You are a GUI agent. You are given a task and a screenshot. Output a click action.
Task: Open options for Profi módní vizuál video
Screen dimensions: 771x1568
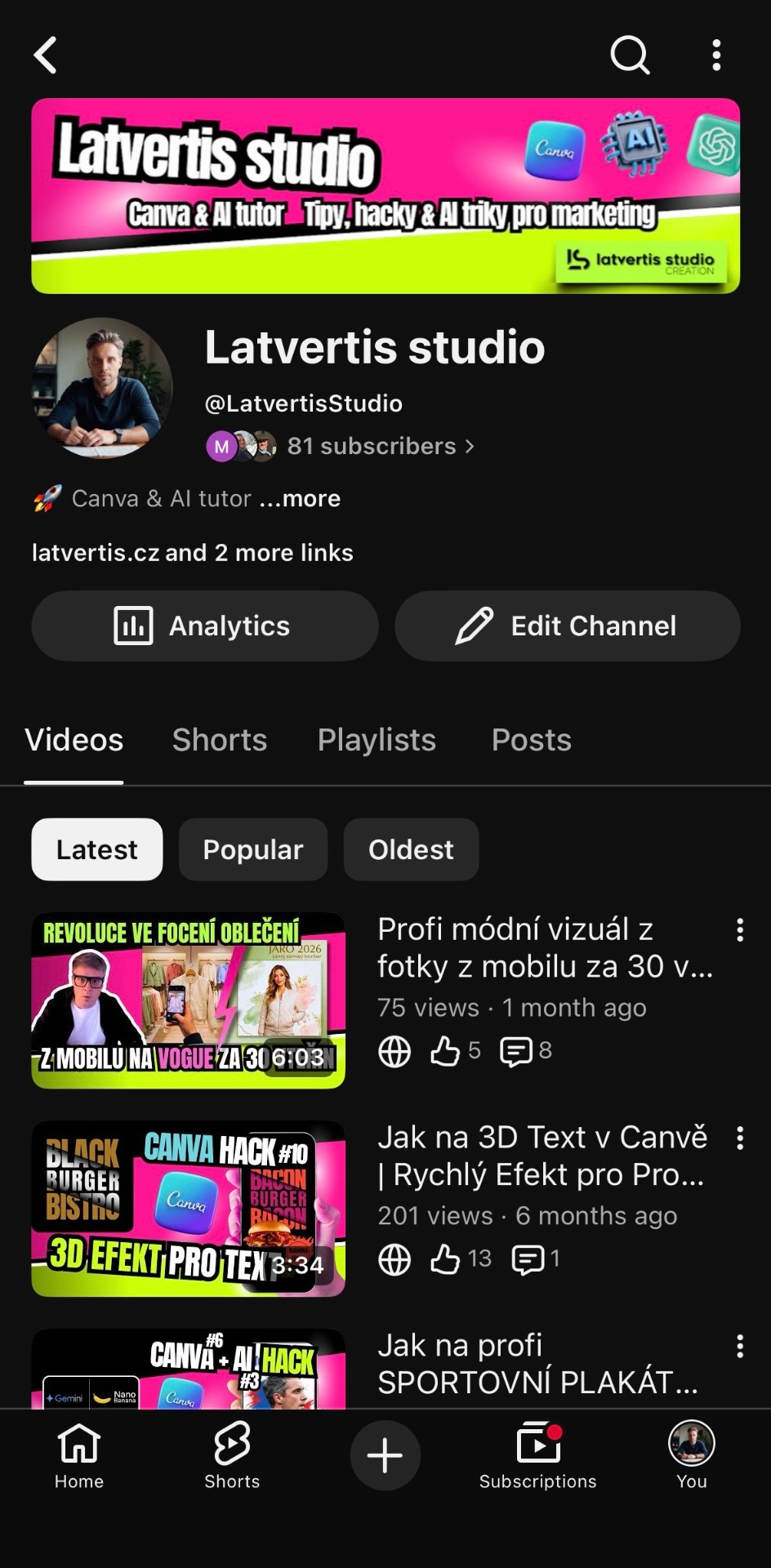[740, 930]
